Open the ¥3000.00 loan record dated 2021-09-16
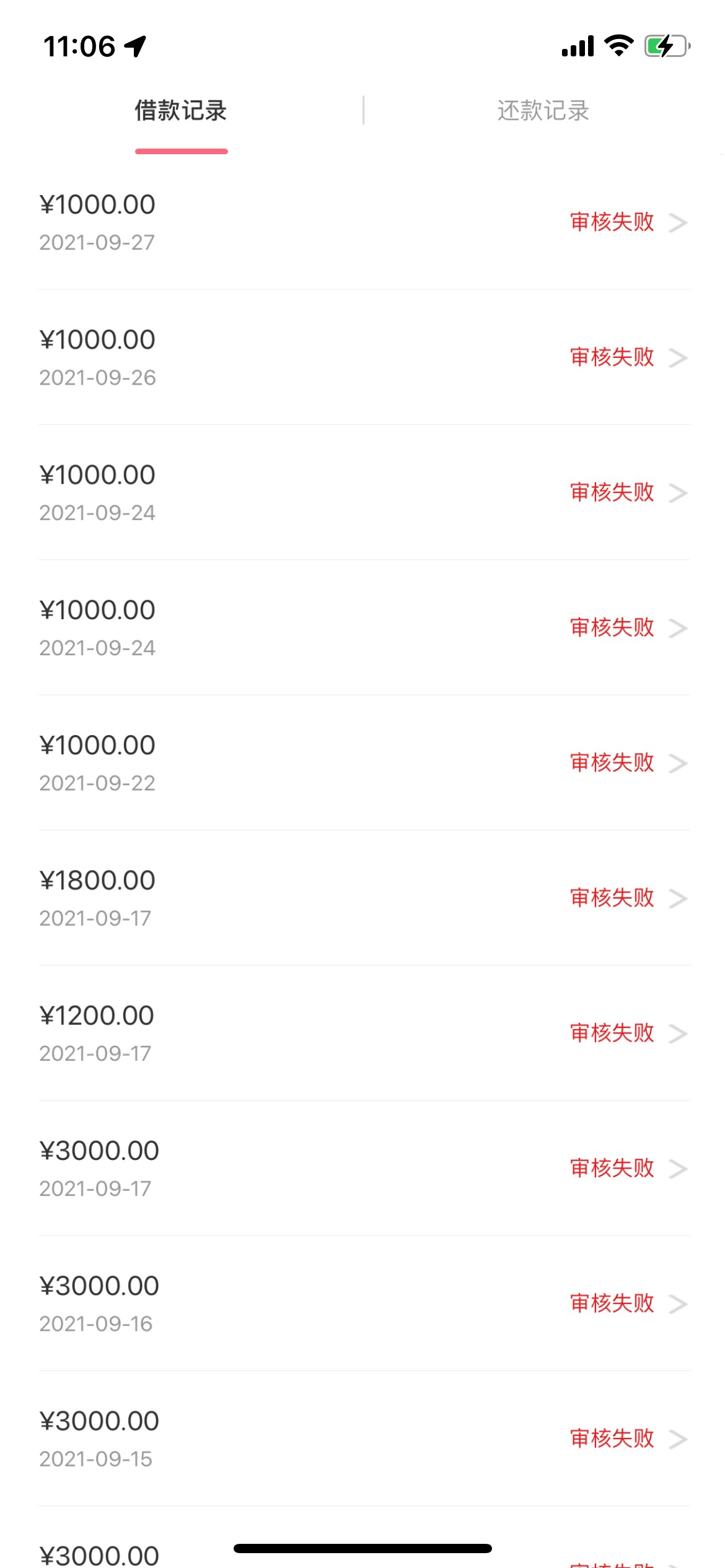 [364, 1304]
